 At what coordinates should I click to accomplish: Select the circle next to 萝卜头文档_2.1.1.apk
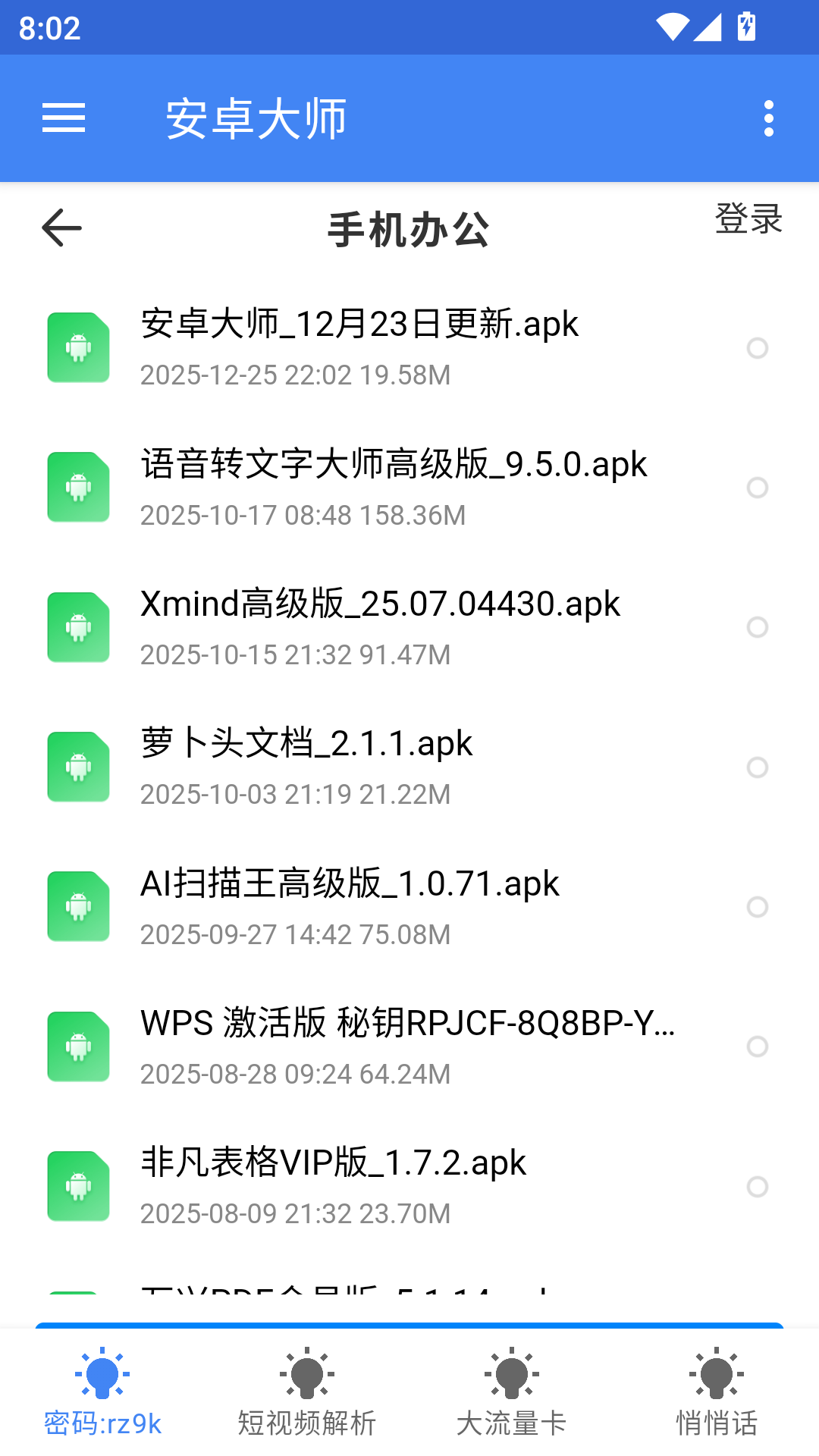tap(758, 767)
